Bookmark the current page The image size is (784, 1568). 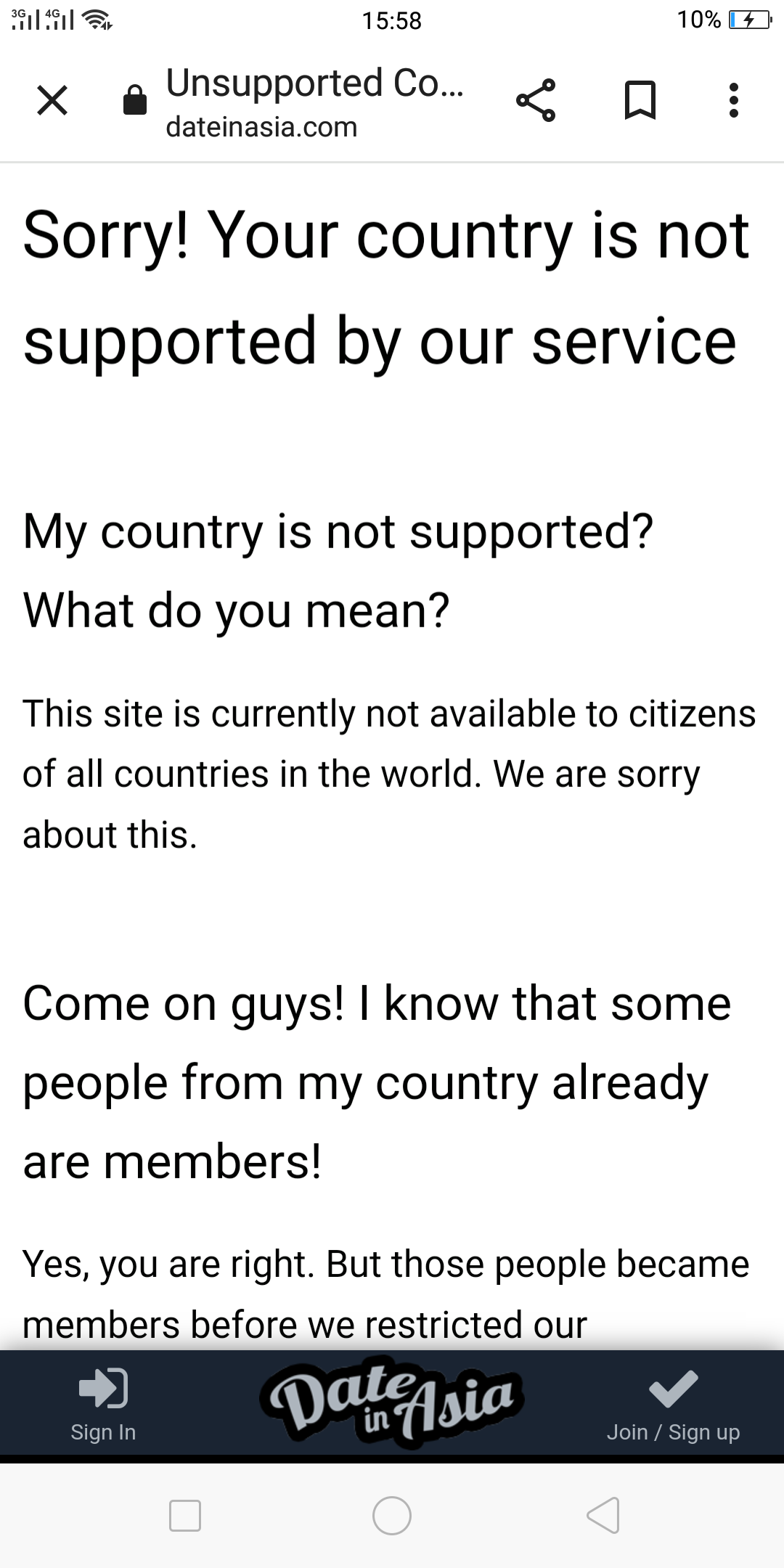click(x=640, y=100)
